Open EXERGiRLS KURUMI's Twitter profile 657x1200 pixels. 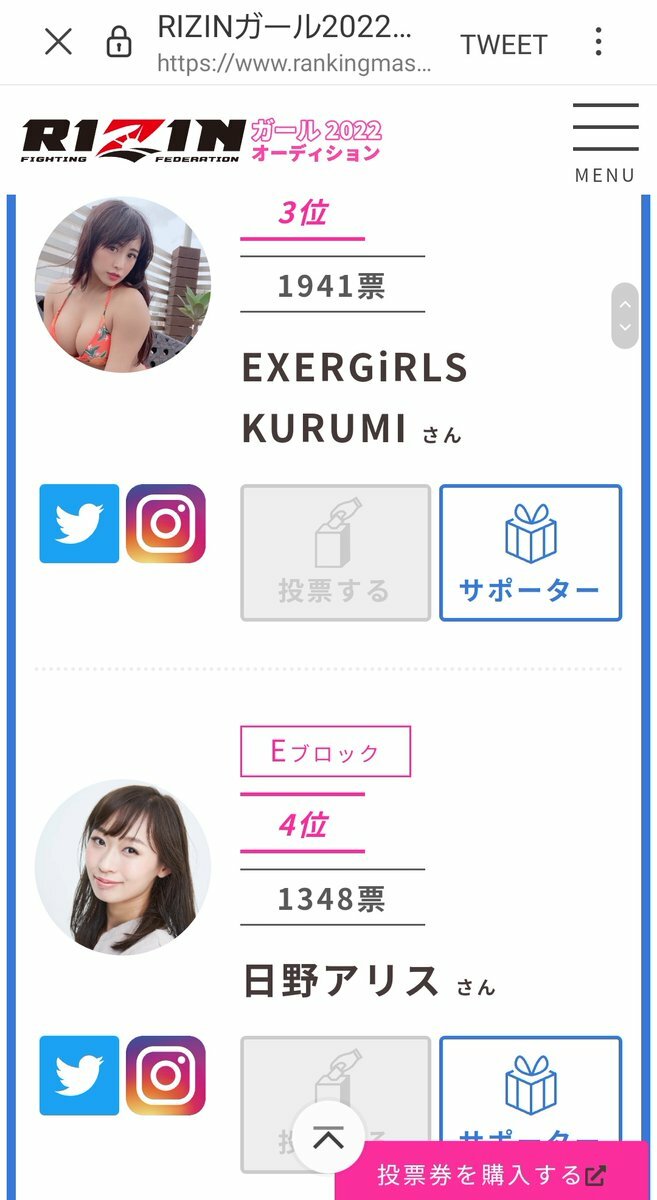pyautogui.click(x=79, y=523)
